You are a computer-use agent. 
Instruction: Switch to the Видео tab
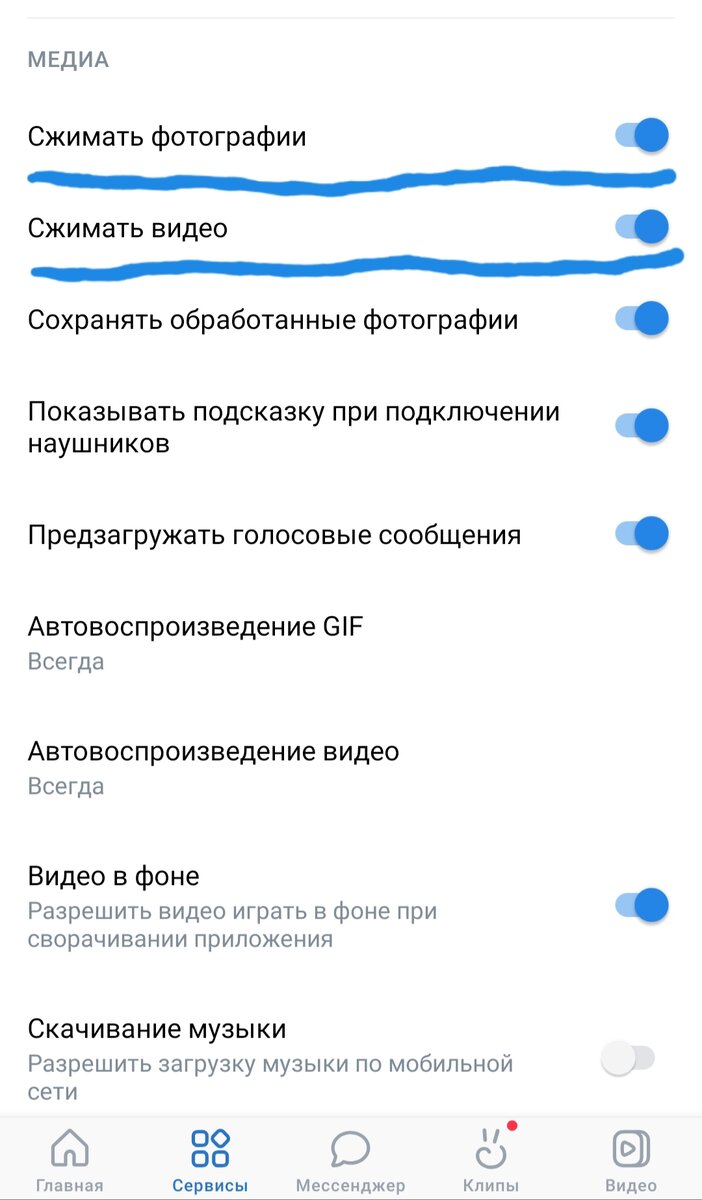(x=631, y=1160)
